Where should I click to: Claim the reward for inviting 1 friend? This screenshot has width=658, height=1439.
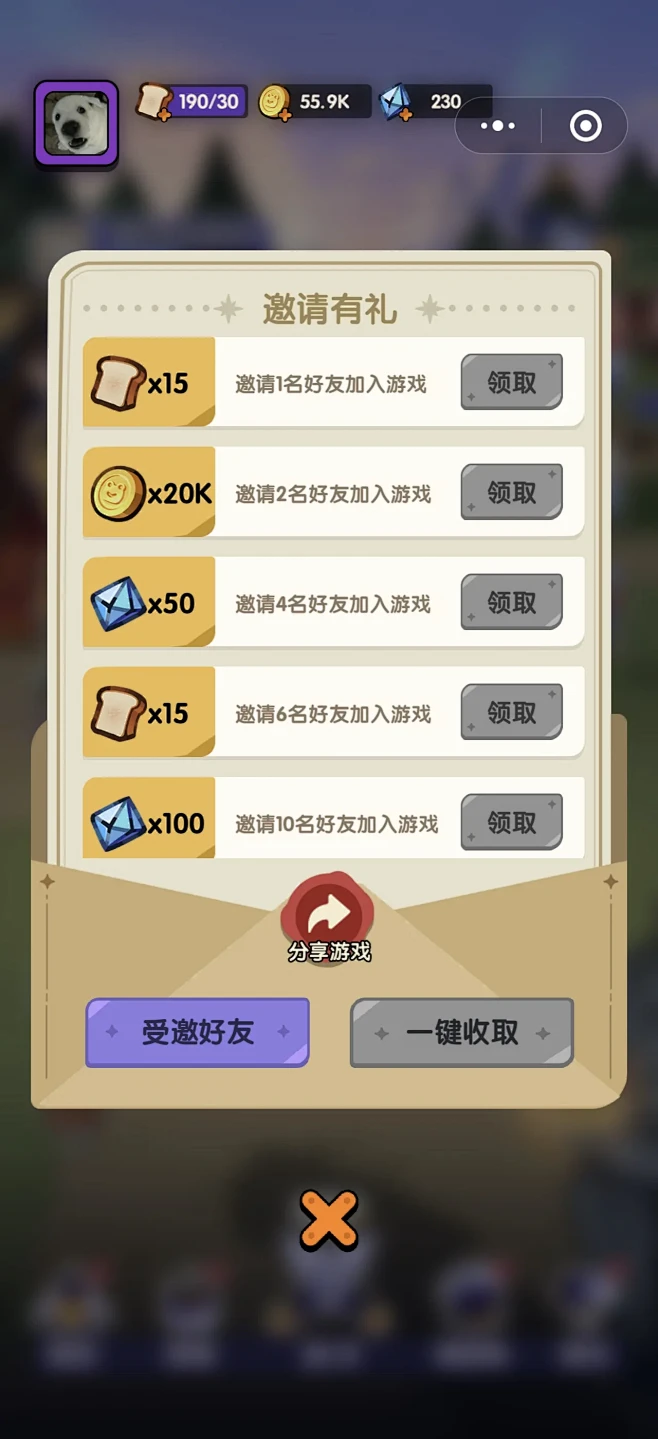pos(511,382)
